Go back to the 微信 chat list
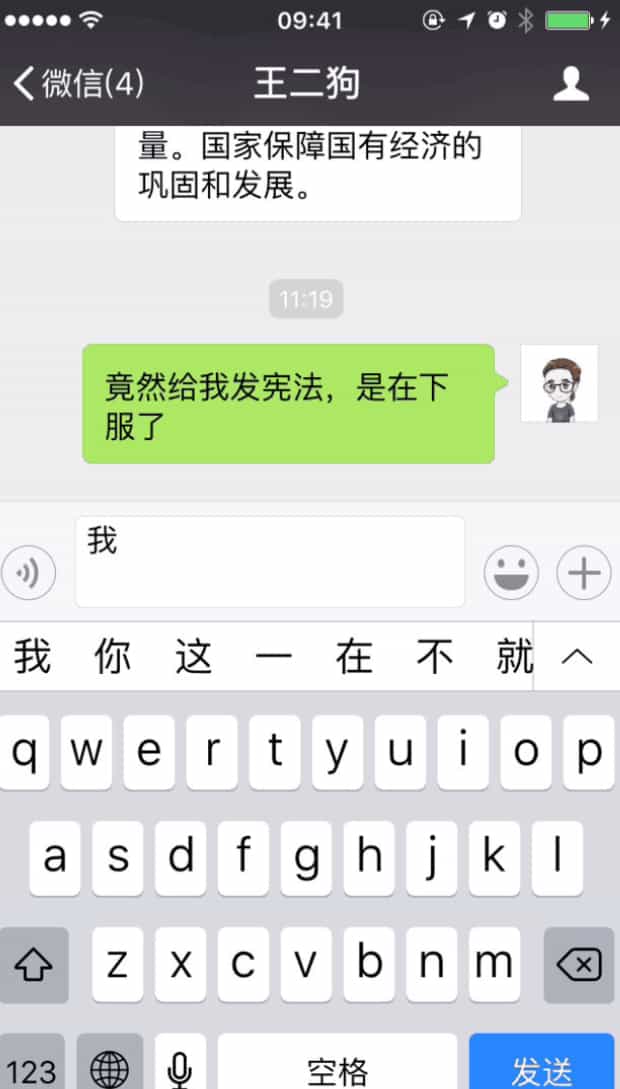 click(78, 84)
